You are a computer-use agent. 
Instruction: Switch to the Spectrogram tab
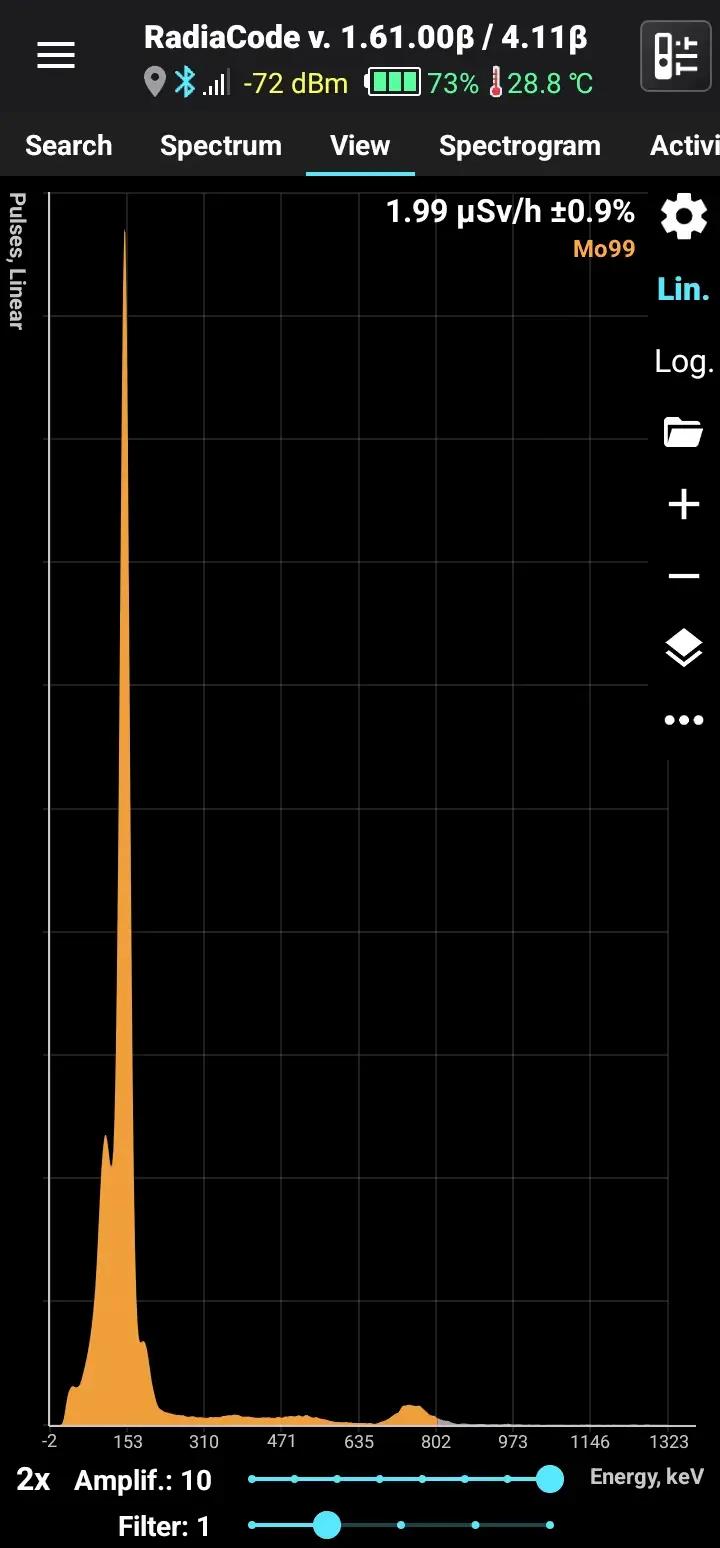click(519, 146)
